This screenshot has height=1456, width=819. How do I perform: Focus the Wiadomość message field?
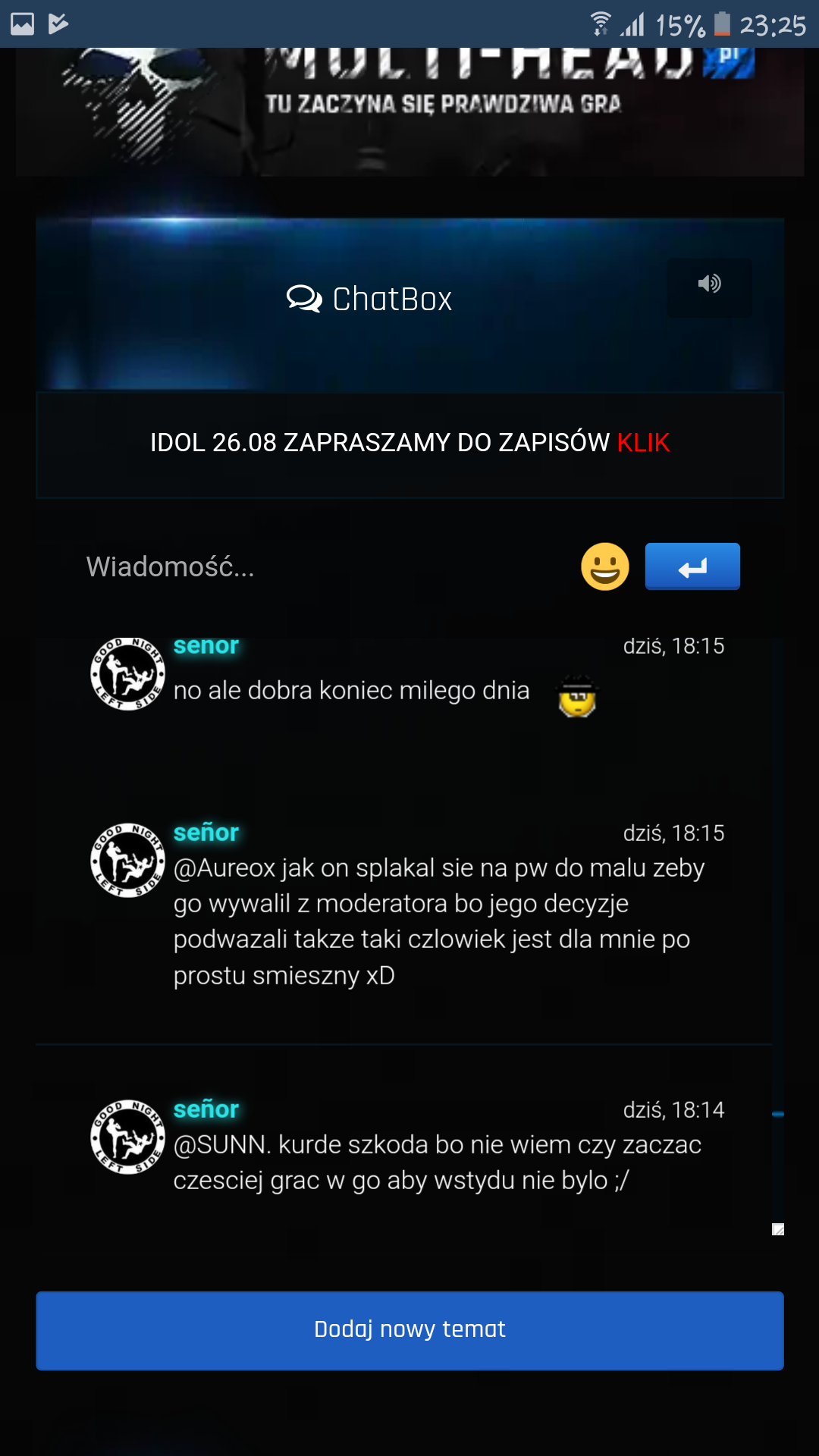[x=318, y=566]
